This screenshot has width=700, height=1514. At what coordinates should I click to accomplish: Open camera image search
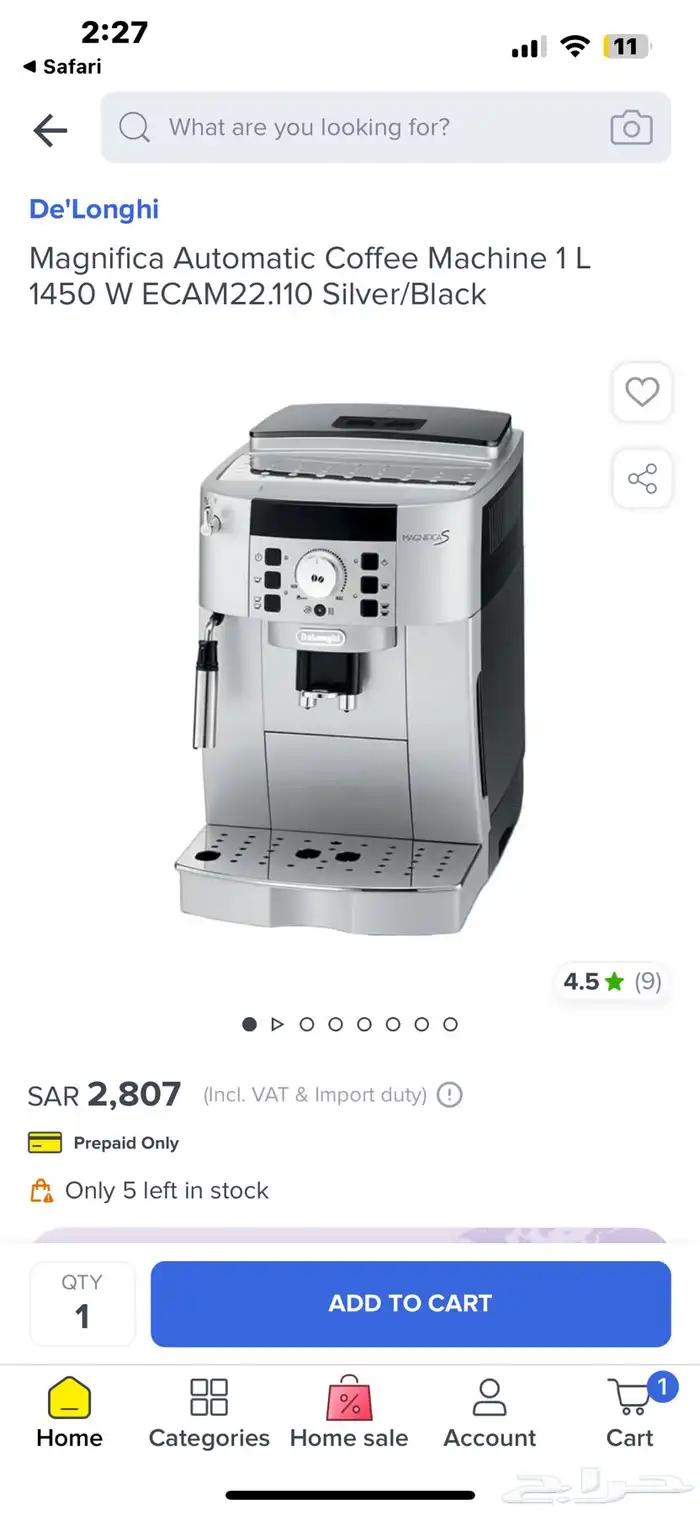[631, 128]
